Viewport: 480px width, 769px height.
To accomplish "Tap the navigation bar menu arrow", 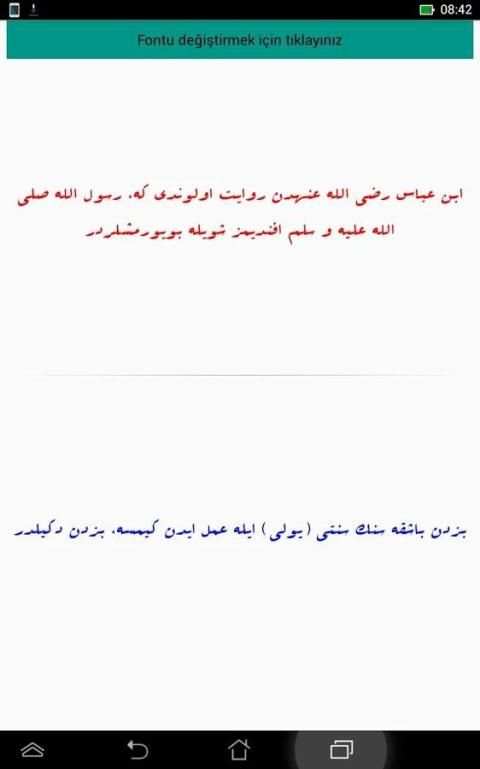I will [x=33, y=749].
